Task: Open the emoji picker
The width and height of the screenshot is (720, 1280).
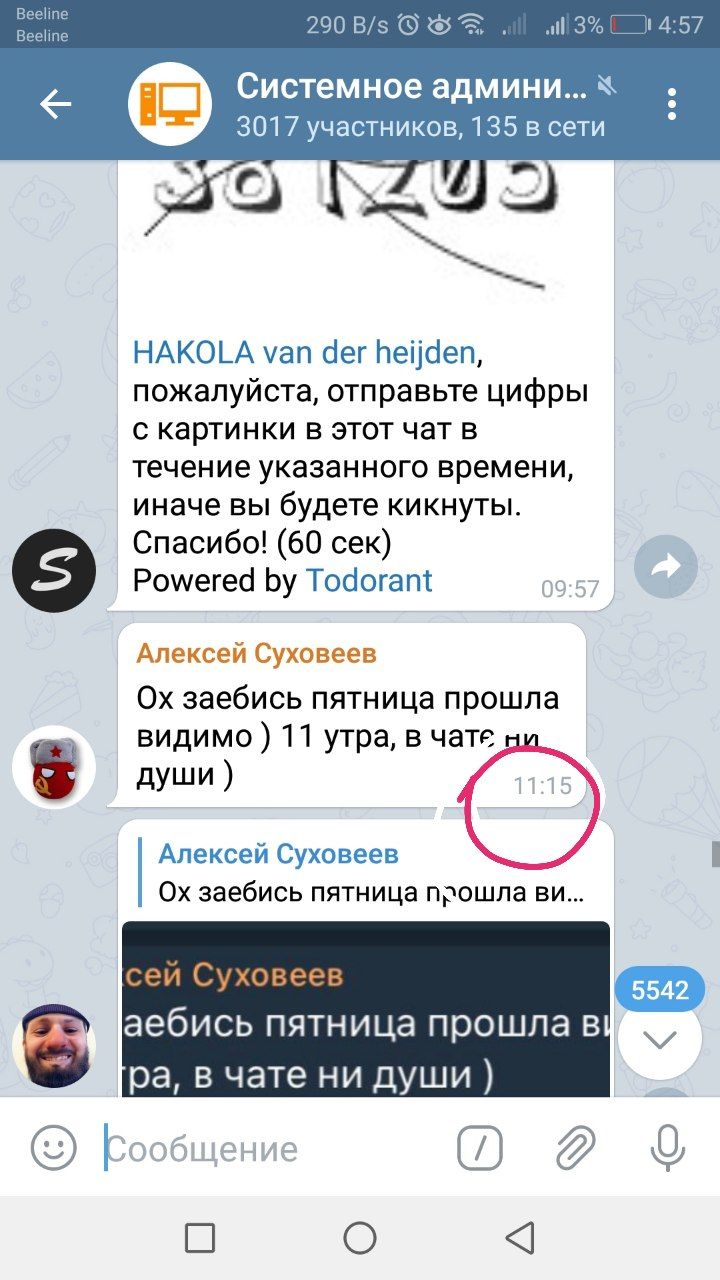Action: pos(53,1147)
